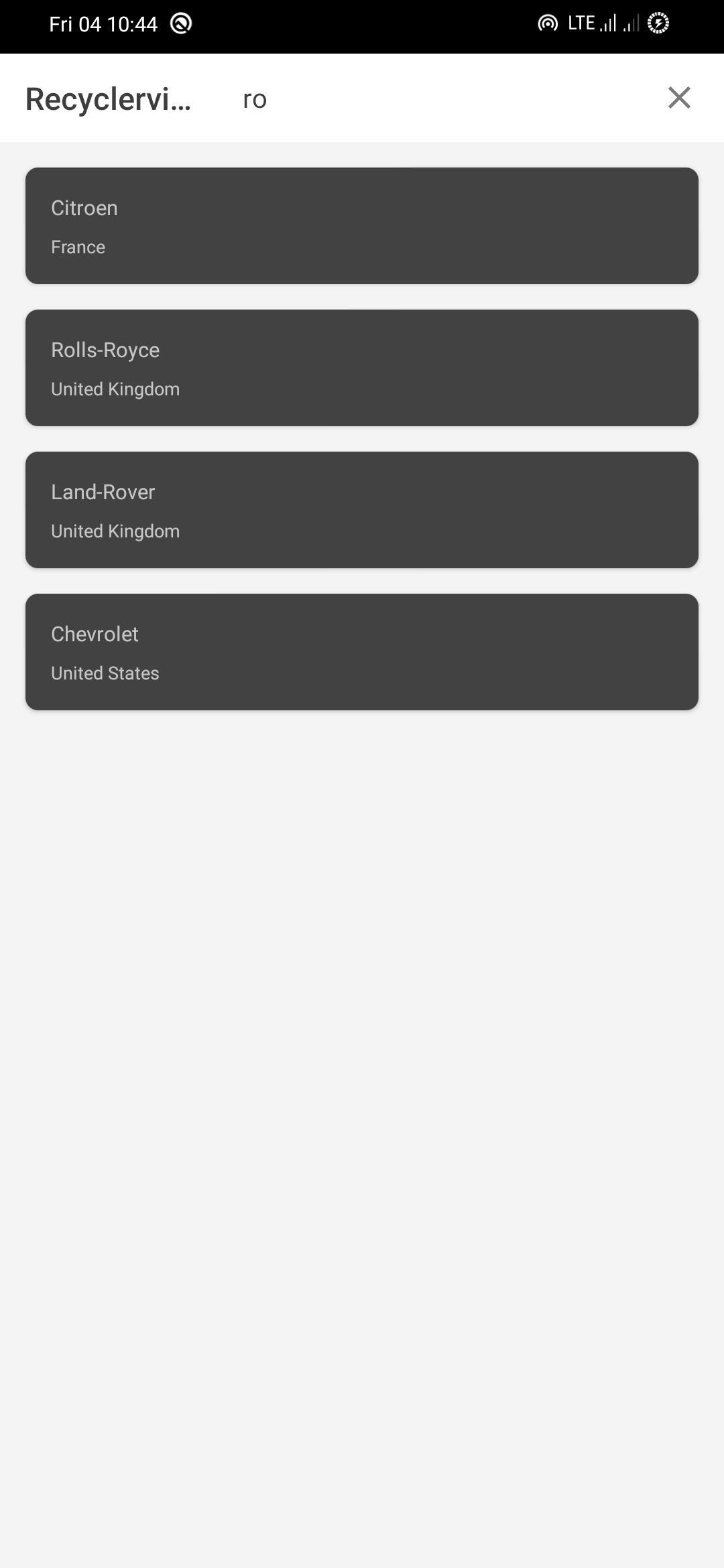
Task: Click the screen cast icon in status bar
Action: pos(548,22)
